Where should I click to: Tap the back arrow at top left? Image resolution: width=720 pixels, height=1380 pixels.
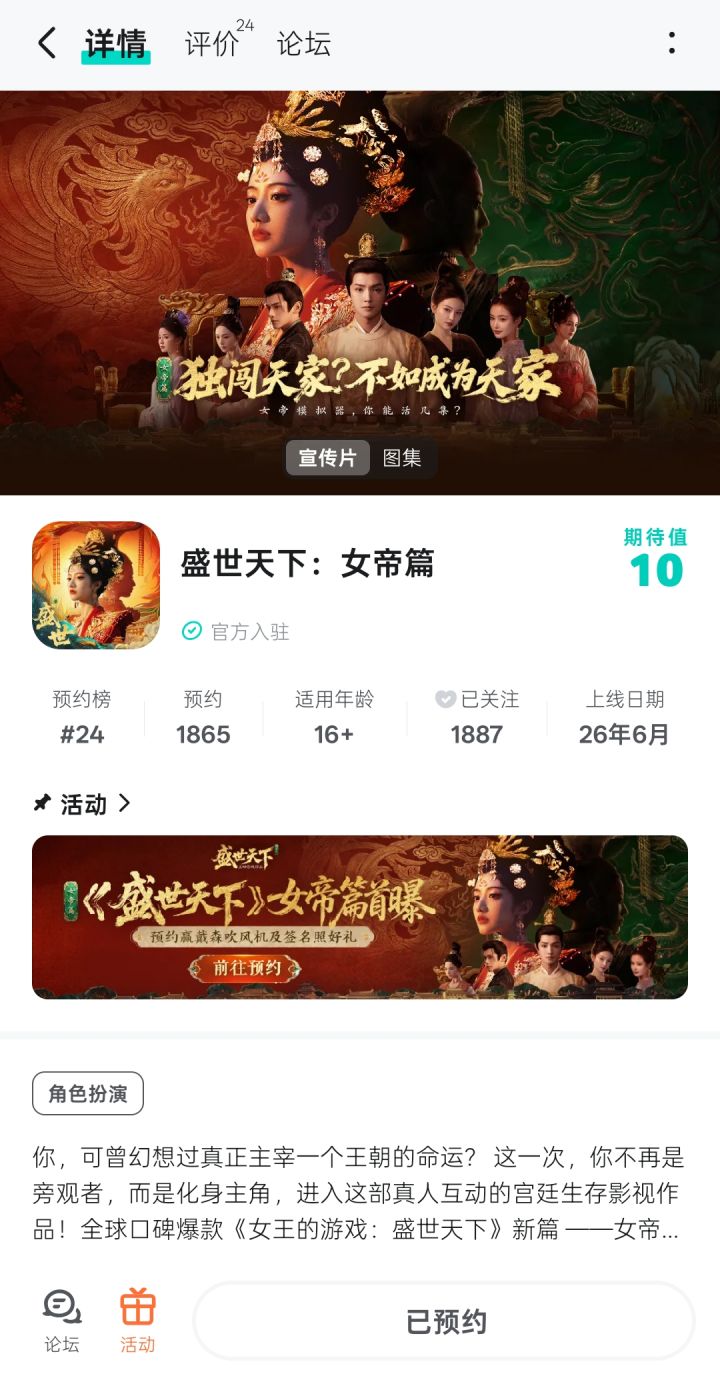coord(45,44)
